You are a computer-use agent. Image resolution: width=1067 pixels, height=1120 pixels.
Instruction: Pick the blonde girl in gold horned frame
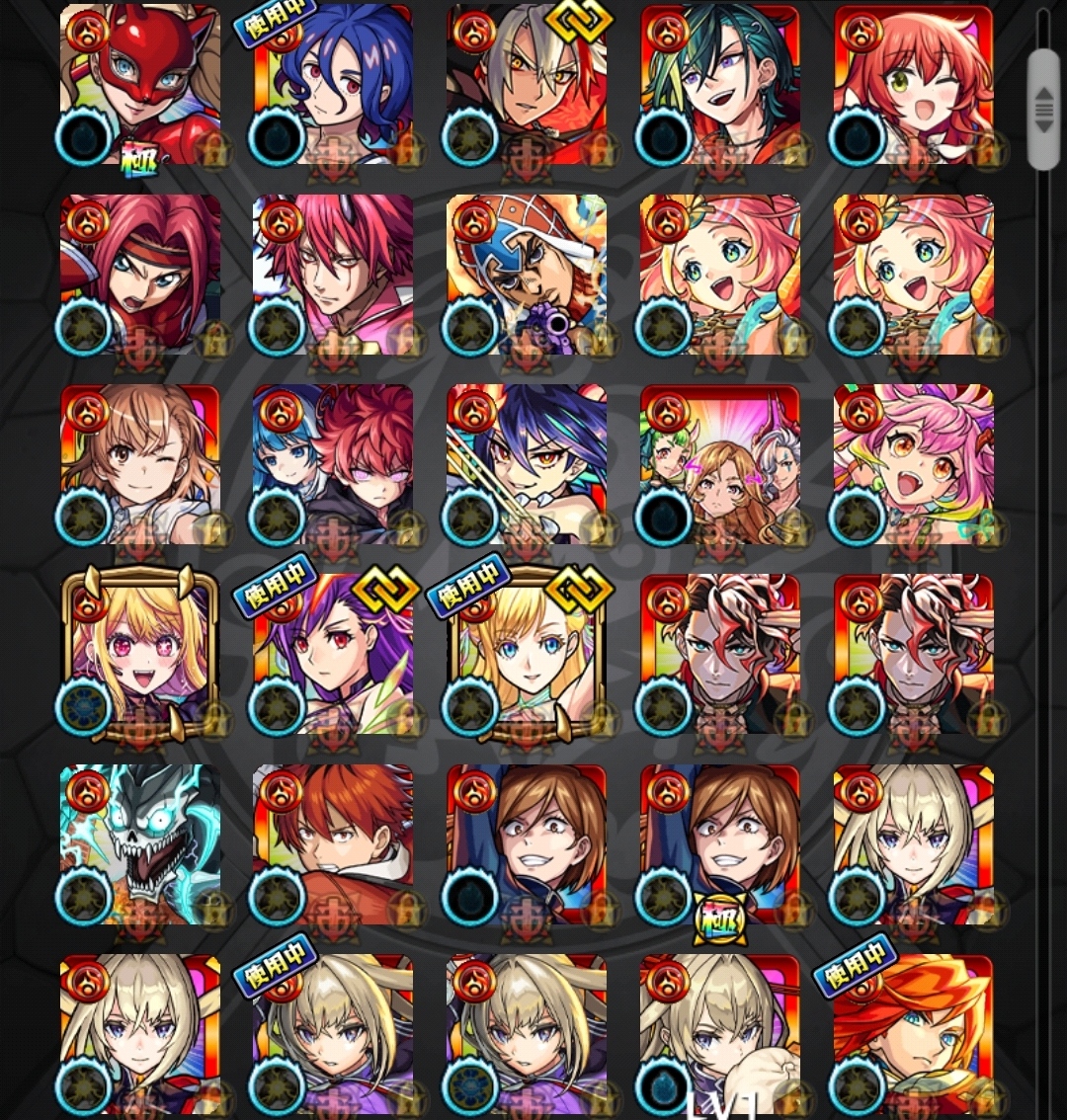pos(140,654)
